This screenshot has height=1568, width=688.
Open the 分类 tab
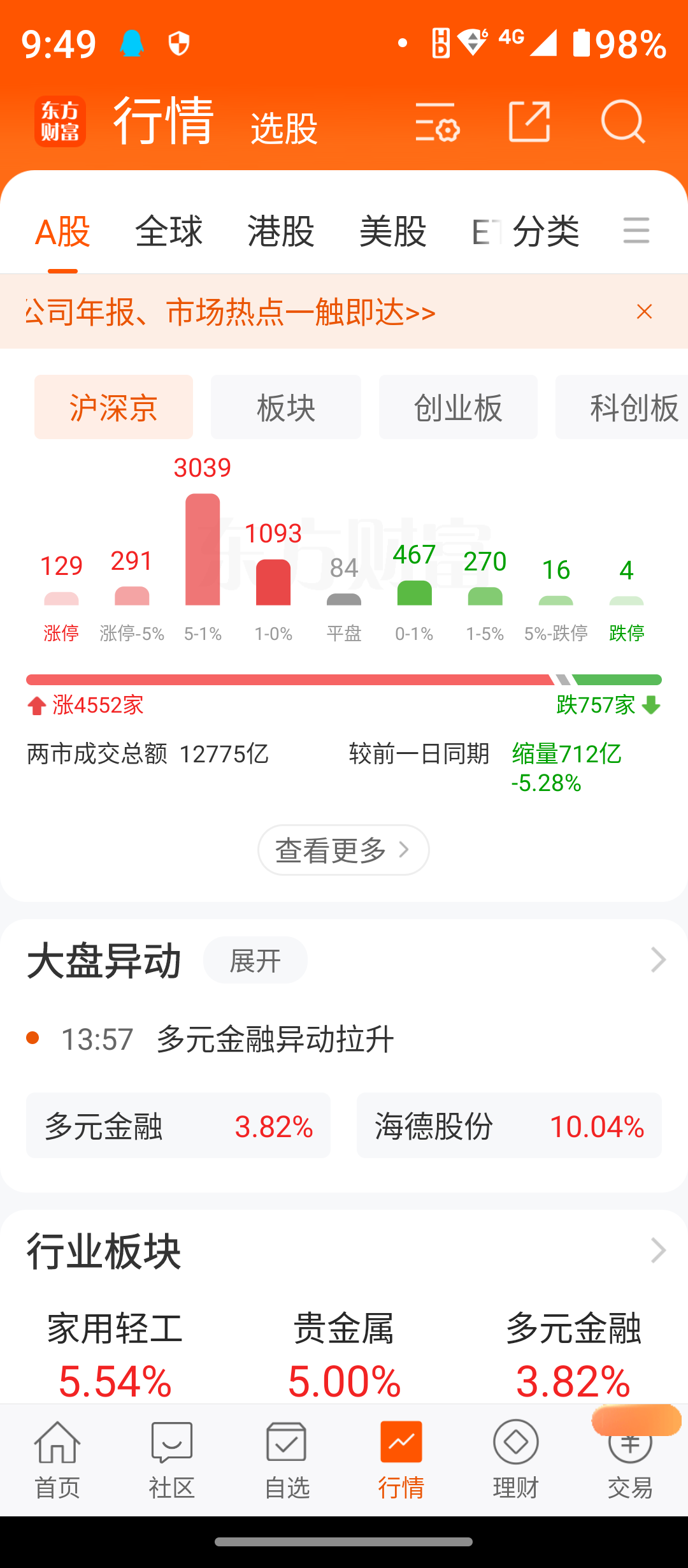pyautogui.click(x=546, y=231)
